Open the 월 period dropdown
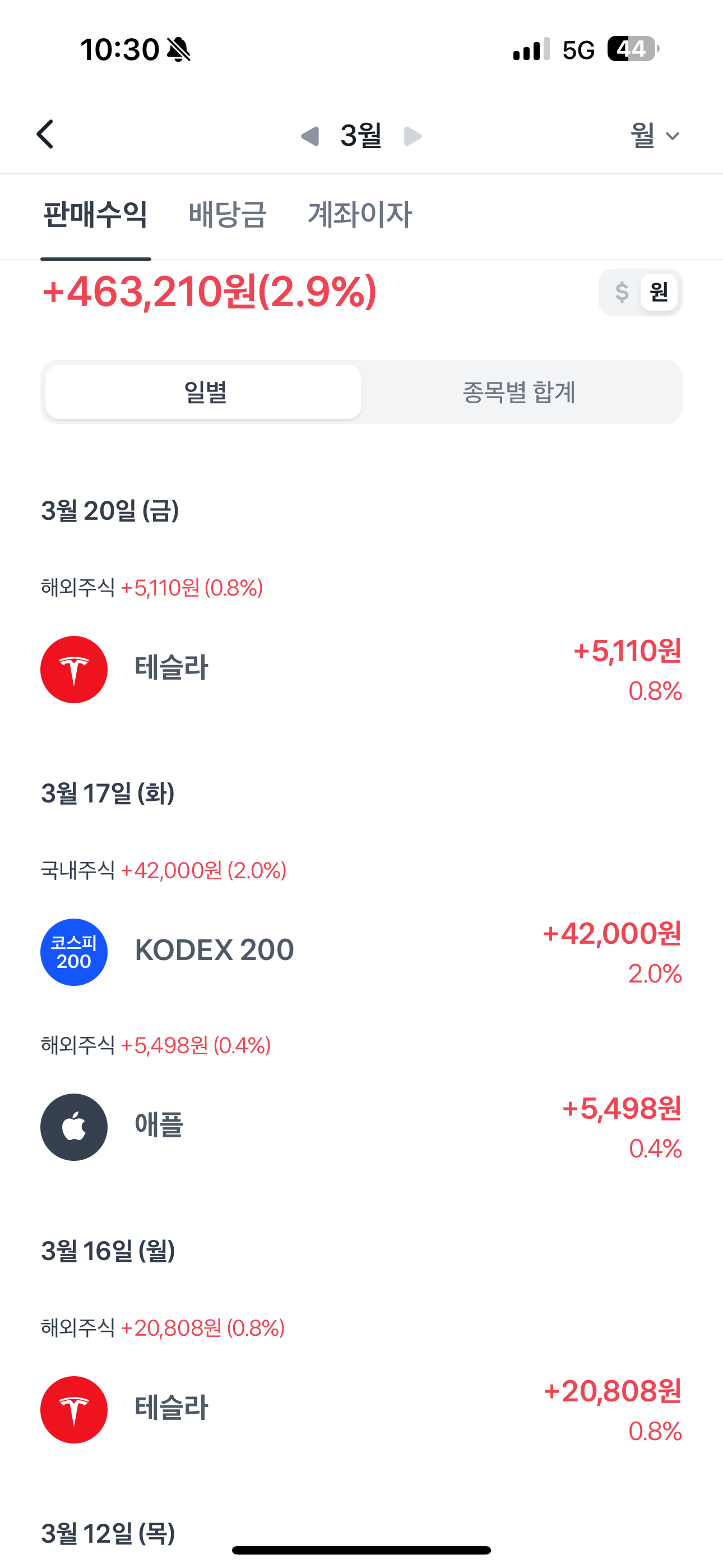 click(654, 135)
